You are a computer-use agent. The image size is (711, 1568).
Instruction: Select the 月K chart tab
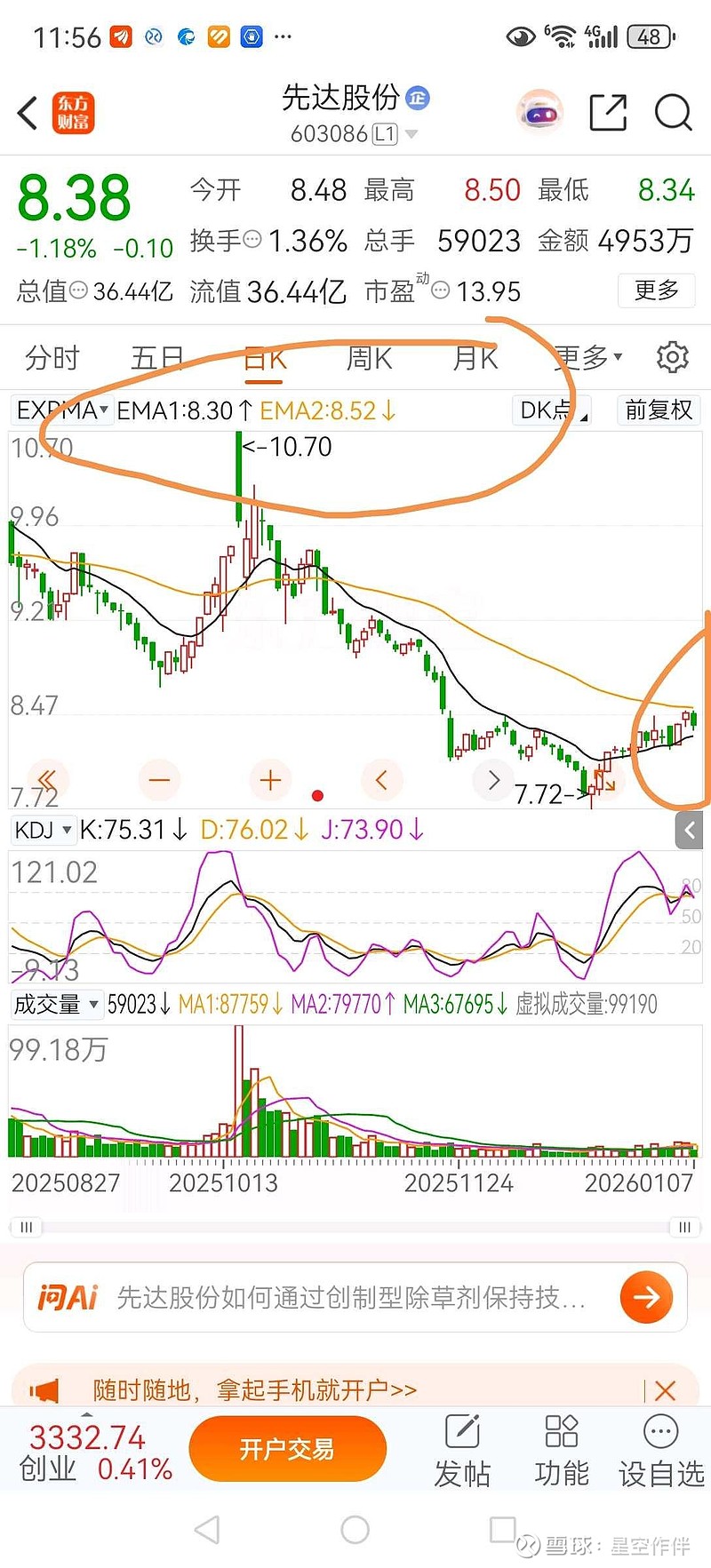click(475, 358)
